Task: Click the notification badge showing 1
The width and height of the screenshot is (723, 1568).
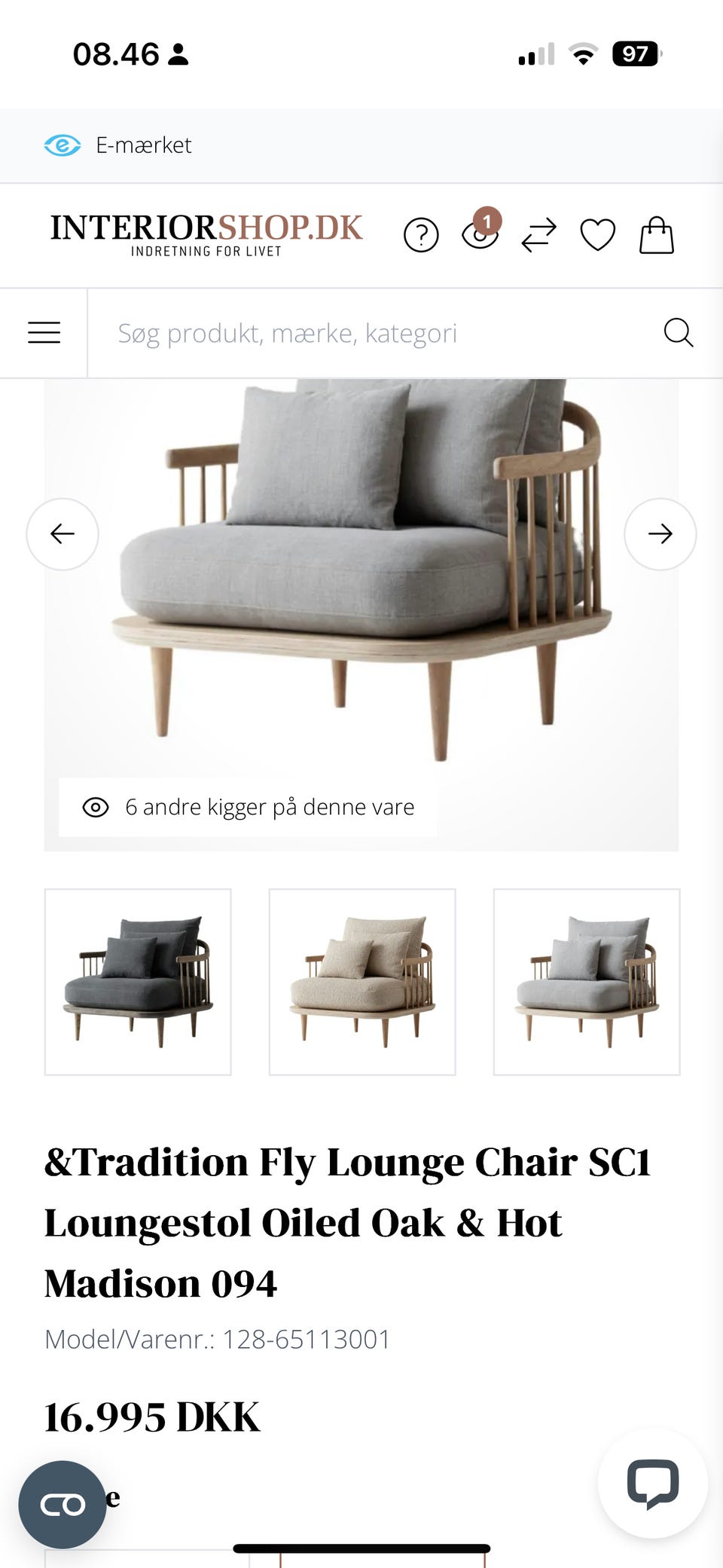Action: click(x=487, y=222)
